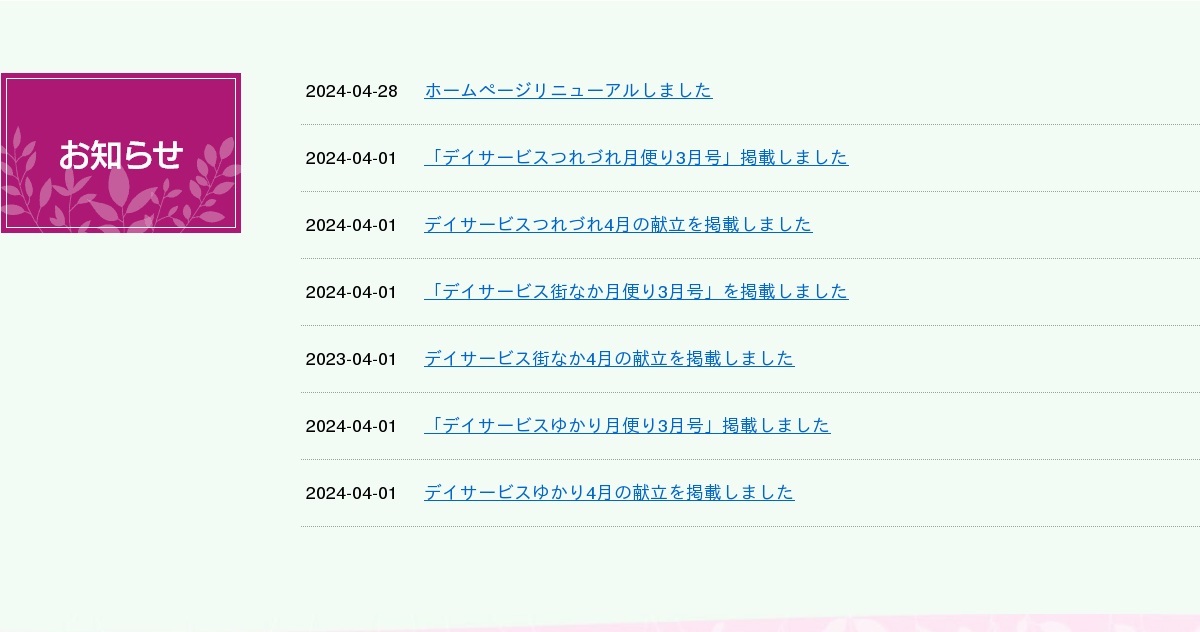Open 「デイサービスゆかり月便り3月号」掲載しました link
The width and height of the screenshot is (1200, 632).
627,425
